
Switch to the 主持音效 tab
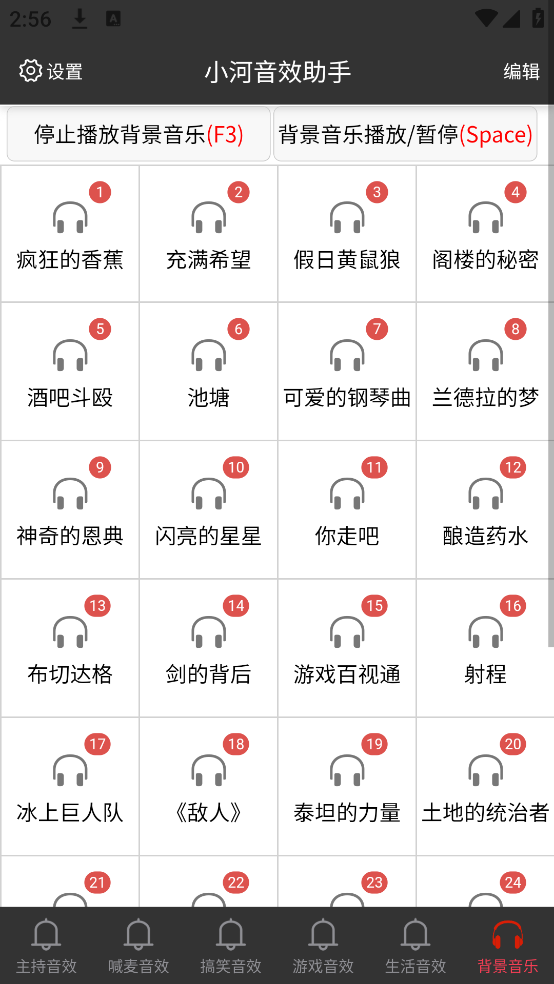46,946
